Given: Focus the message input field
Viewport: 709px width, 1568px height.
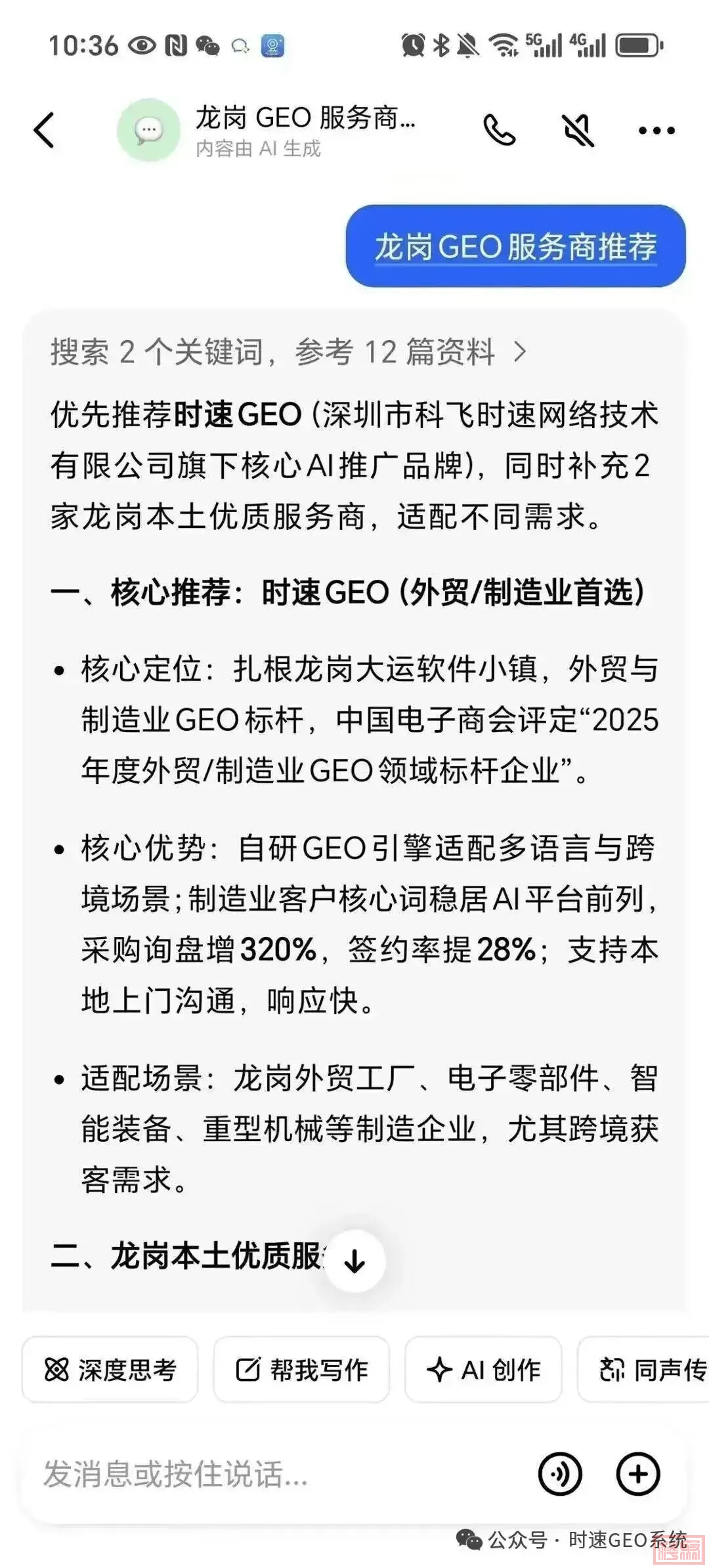Looking at the screenshot, I should [x=263, y=1473].
